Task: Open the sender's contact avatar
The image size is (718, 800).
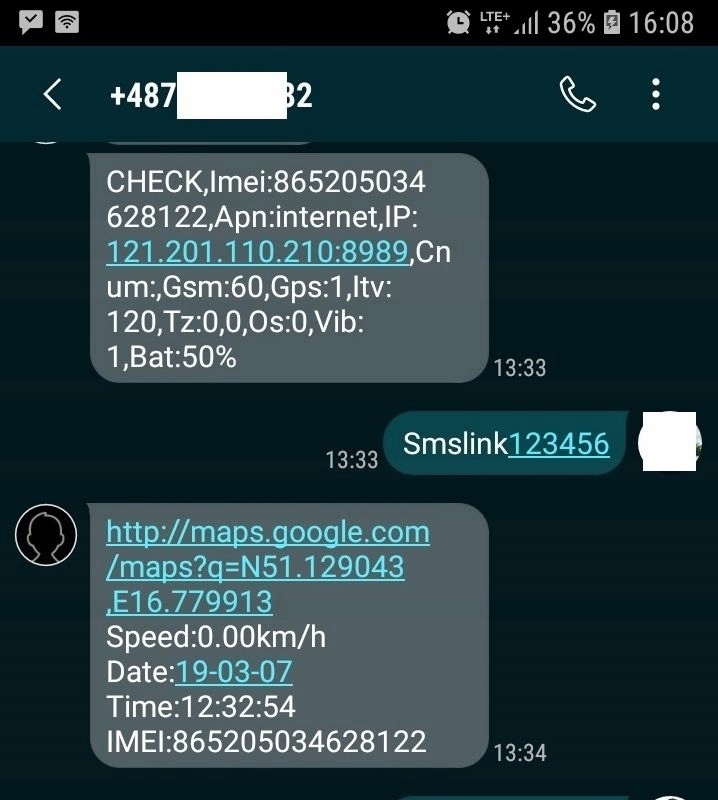Action: coord(46,535)
